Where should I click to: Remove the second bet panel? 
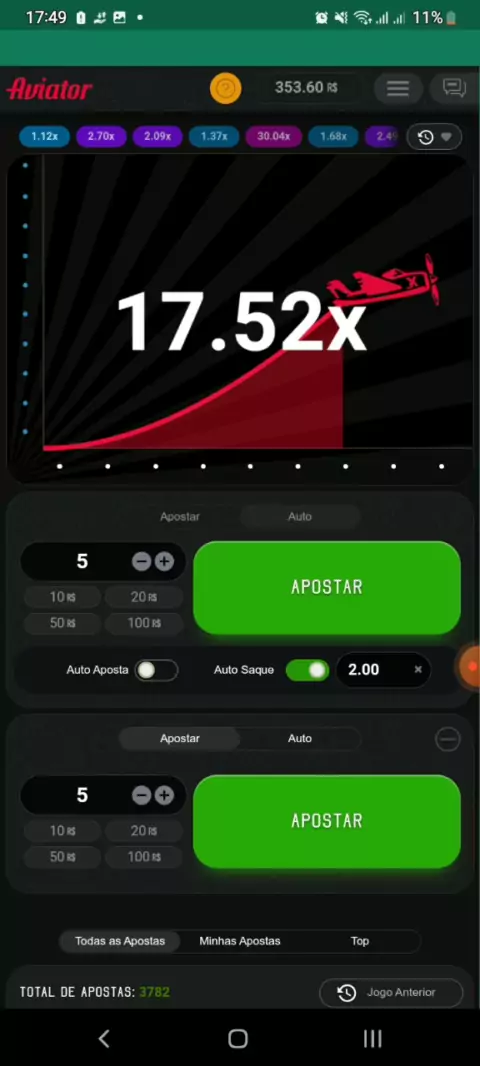tap(447, 739)
